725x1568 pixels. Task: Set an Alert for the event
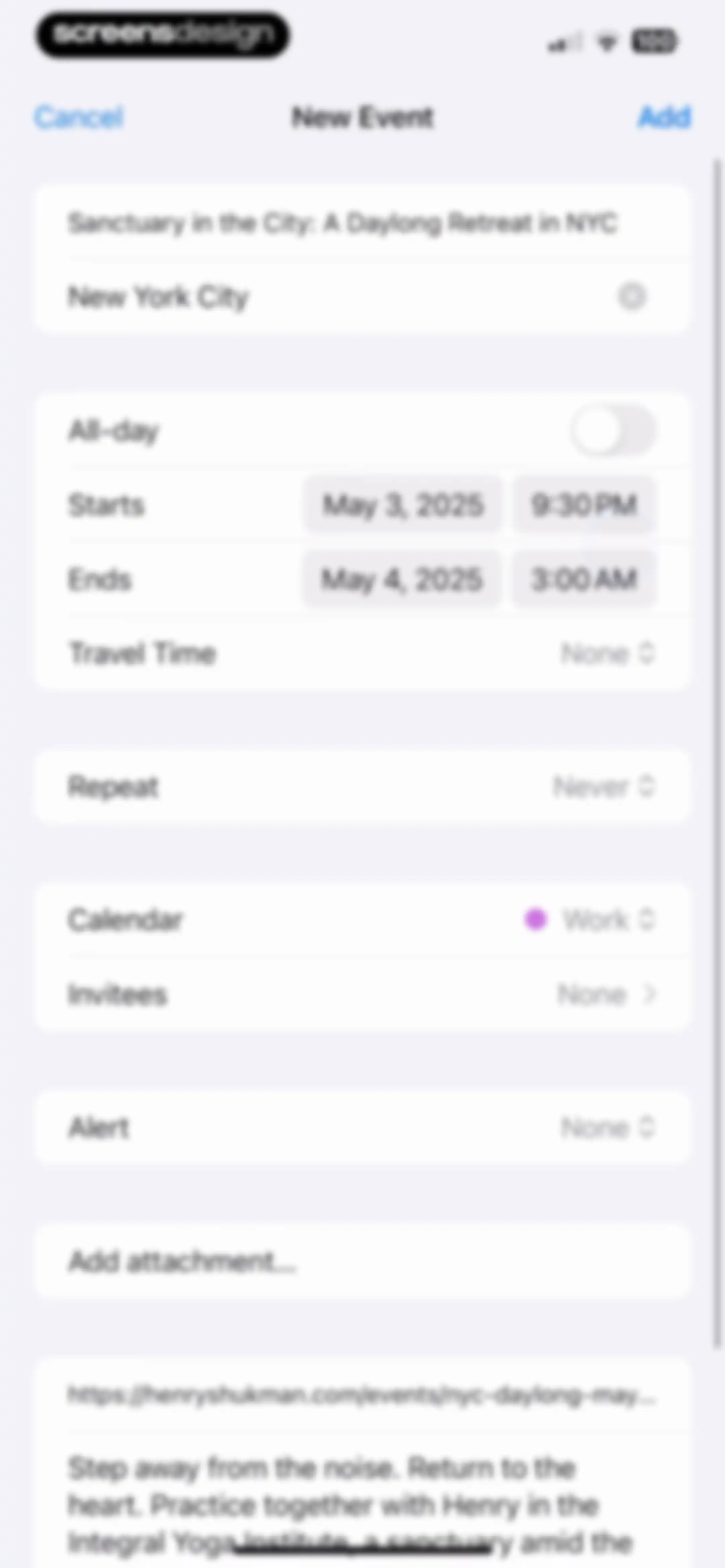tap(361, 1127)
